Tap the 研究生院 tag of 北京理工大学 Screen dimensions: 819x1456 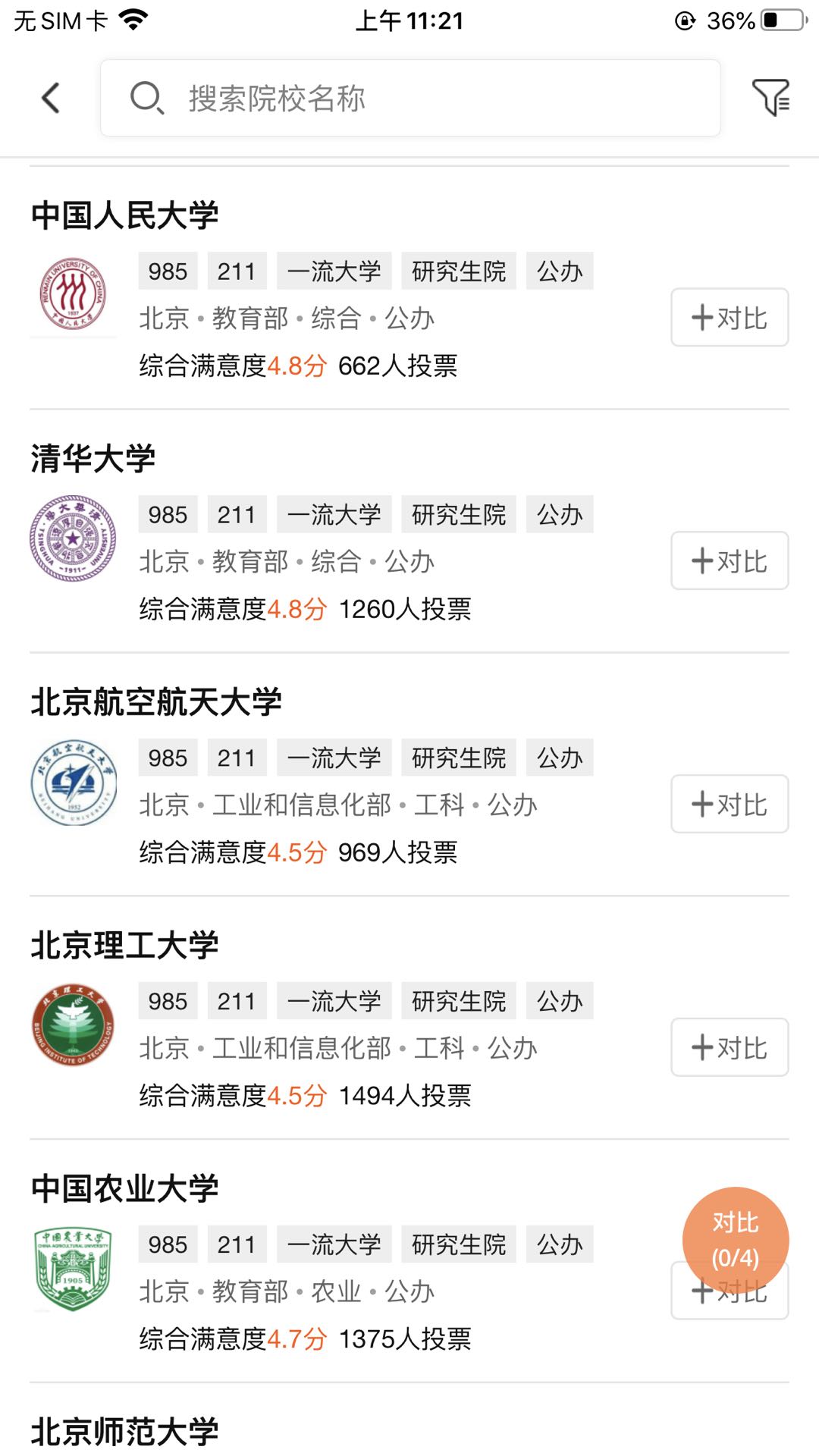pyautogui.click(x=457, y=1001)
